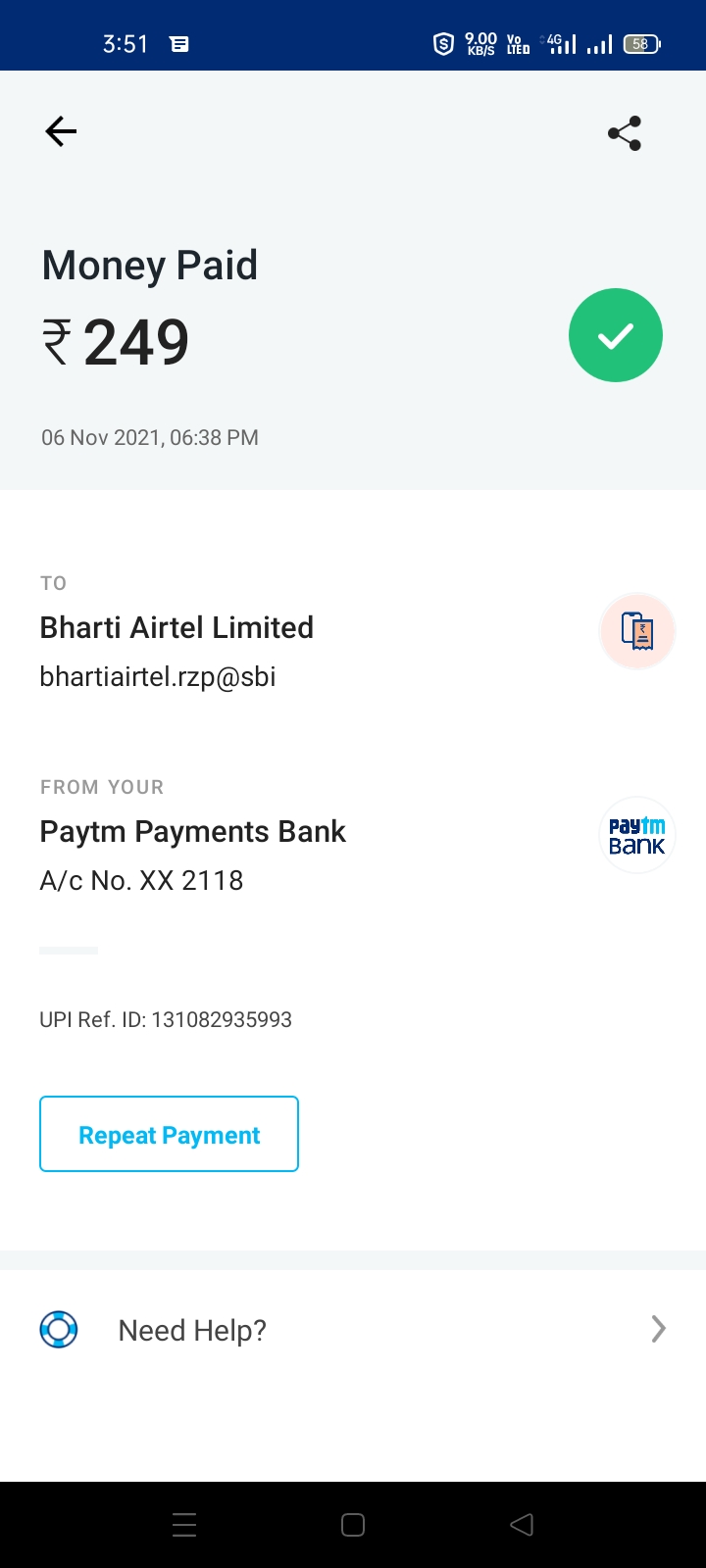Image resolution: width=706 pixels, height=1568 pixels.
Task: Open the Need Help? row
Action: [x=353, y=1330]
